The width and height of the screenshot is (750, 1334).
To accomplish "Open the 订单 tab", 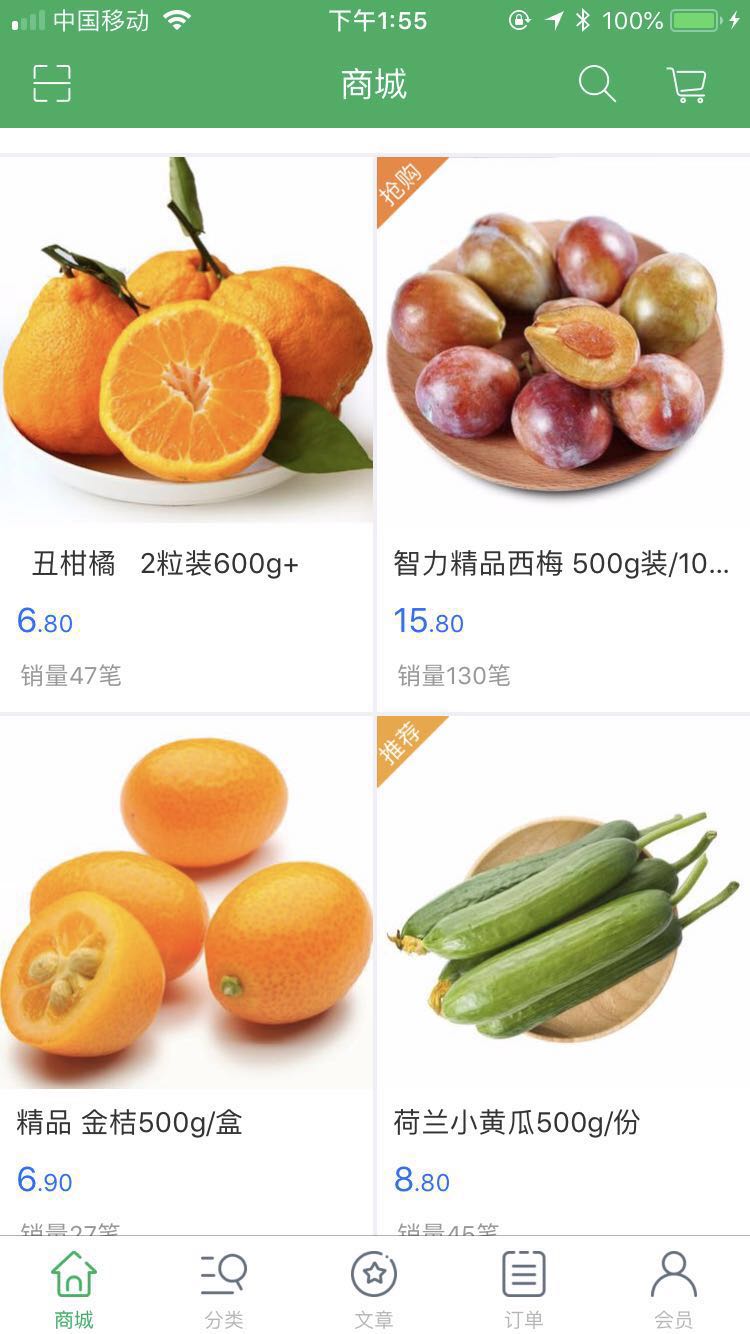I will coord(524,1288).
